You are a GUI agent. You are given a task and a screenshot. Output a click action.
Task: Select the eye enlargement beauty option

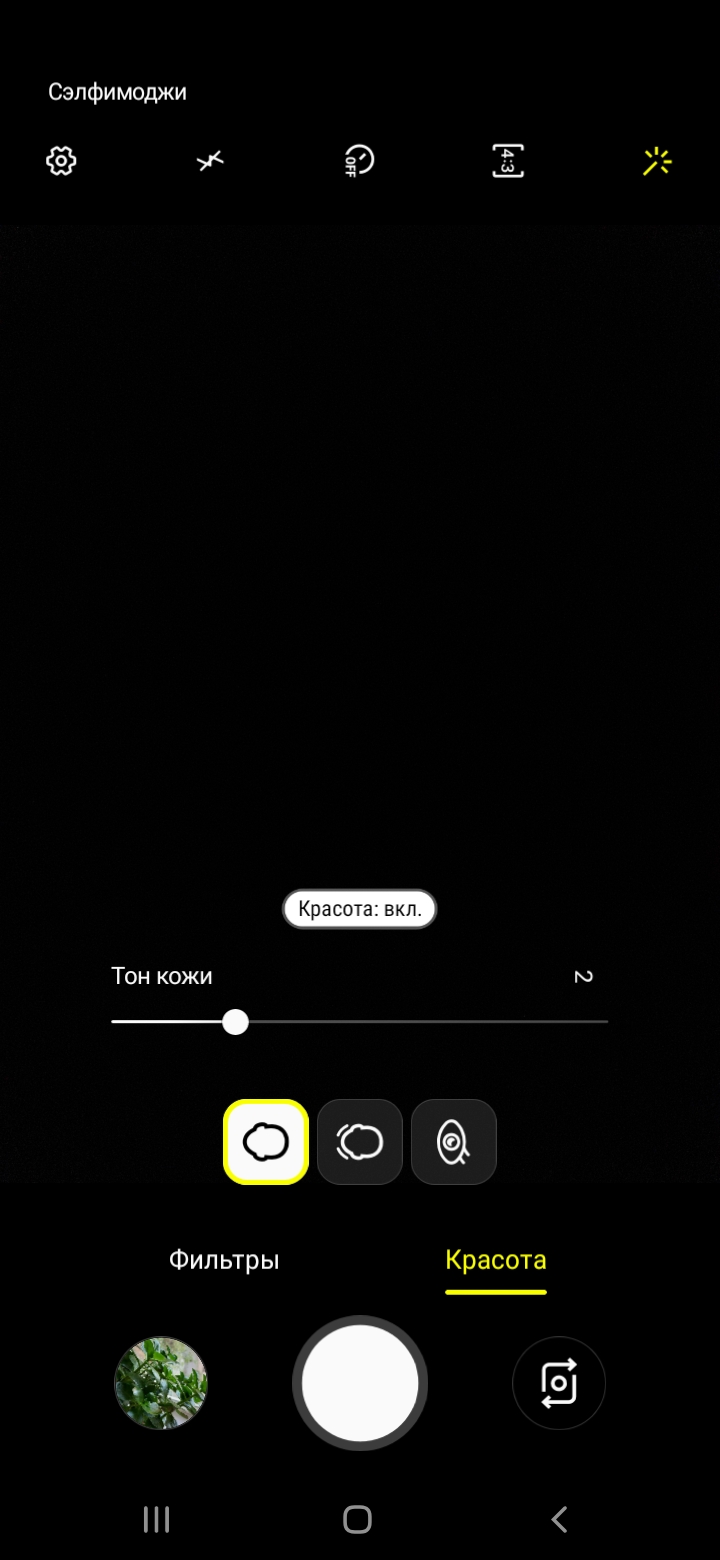[x=454, y=1142]
